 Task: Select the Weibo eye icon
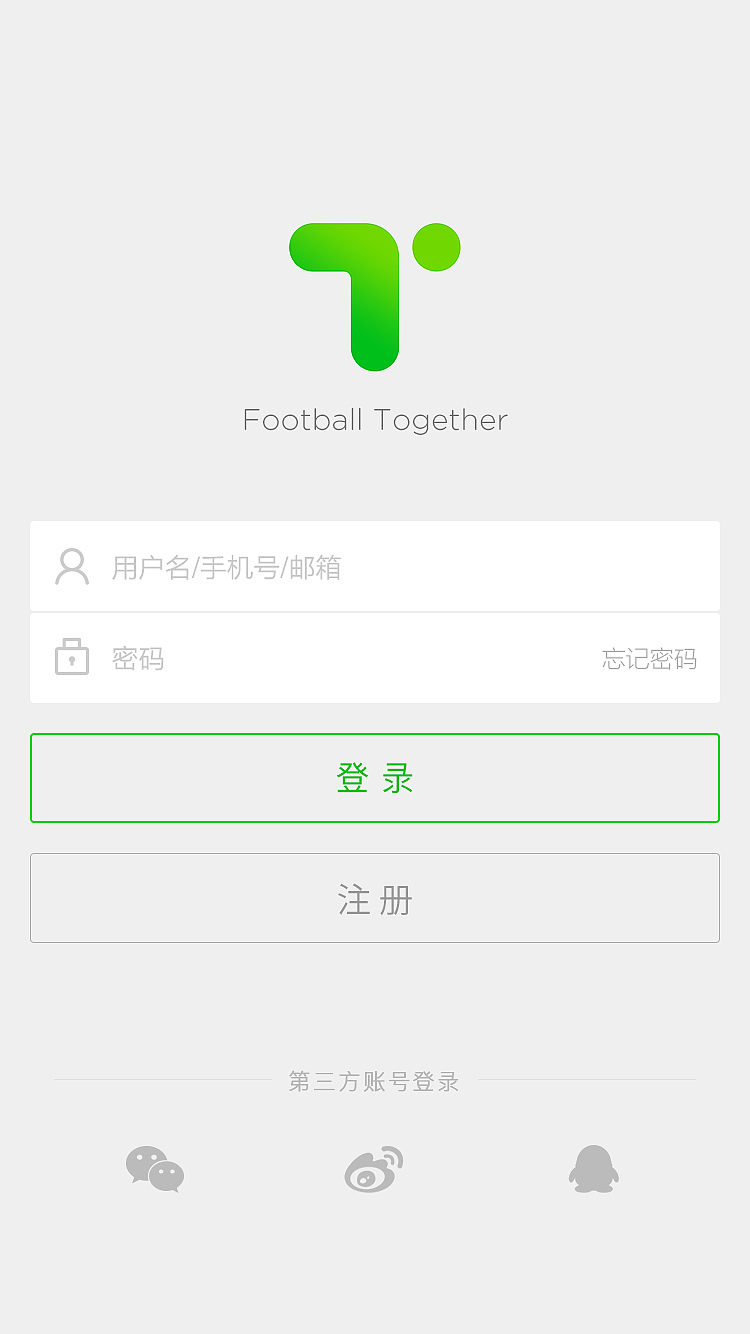point(374,1169)
